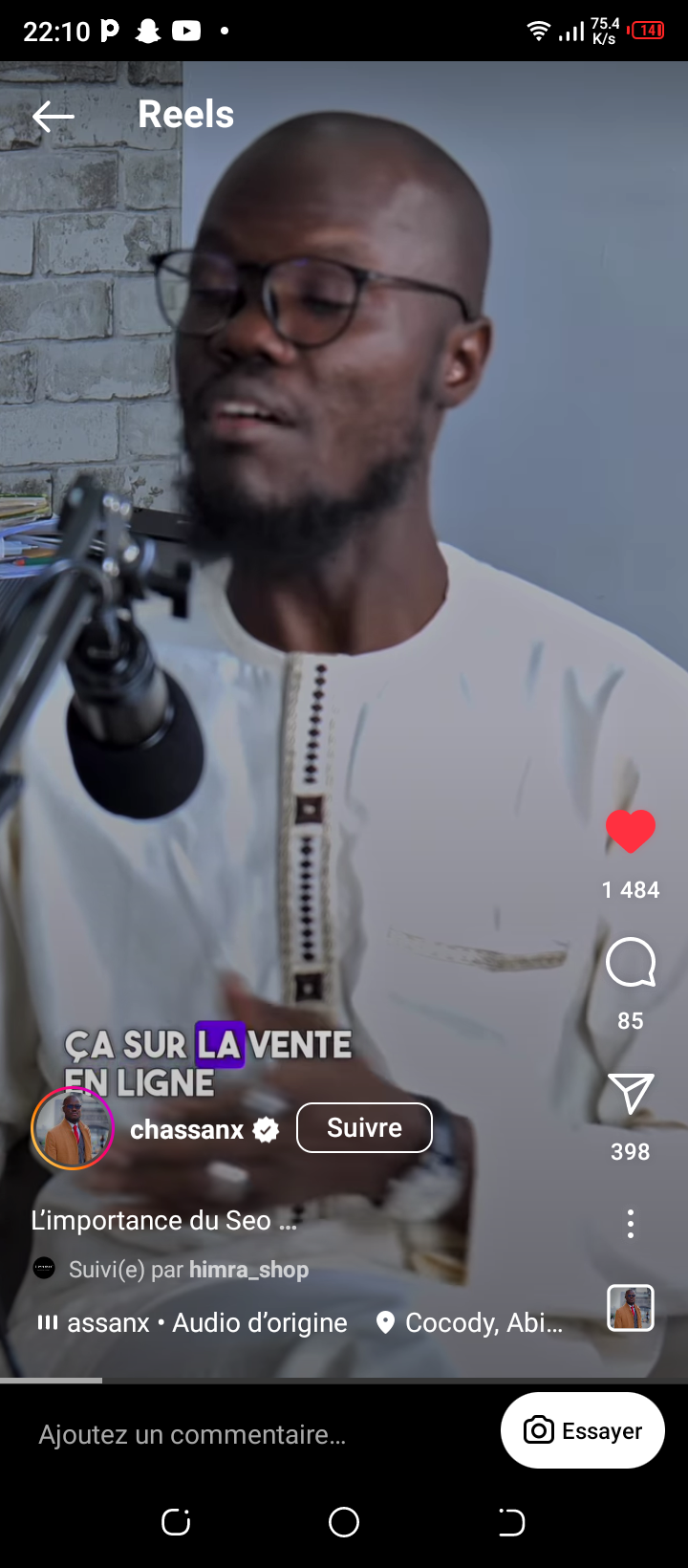This screenshot has height=1568, width=688.
Task: Go back from the Reels screen
Action: coord(53,117)
